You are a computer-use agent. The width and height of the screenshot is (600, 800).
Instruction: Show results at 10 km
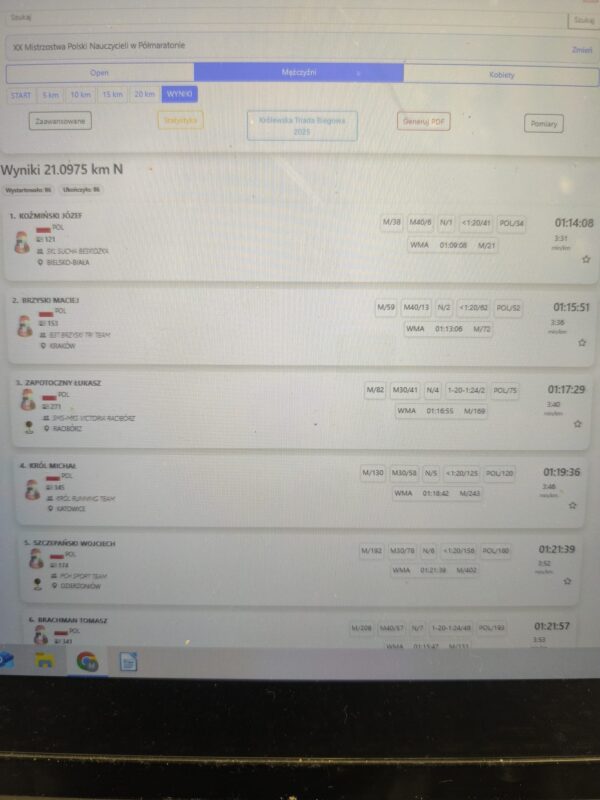pos(81,95)
